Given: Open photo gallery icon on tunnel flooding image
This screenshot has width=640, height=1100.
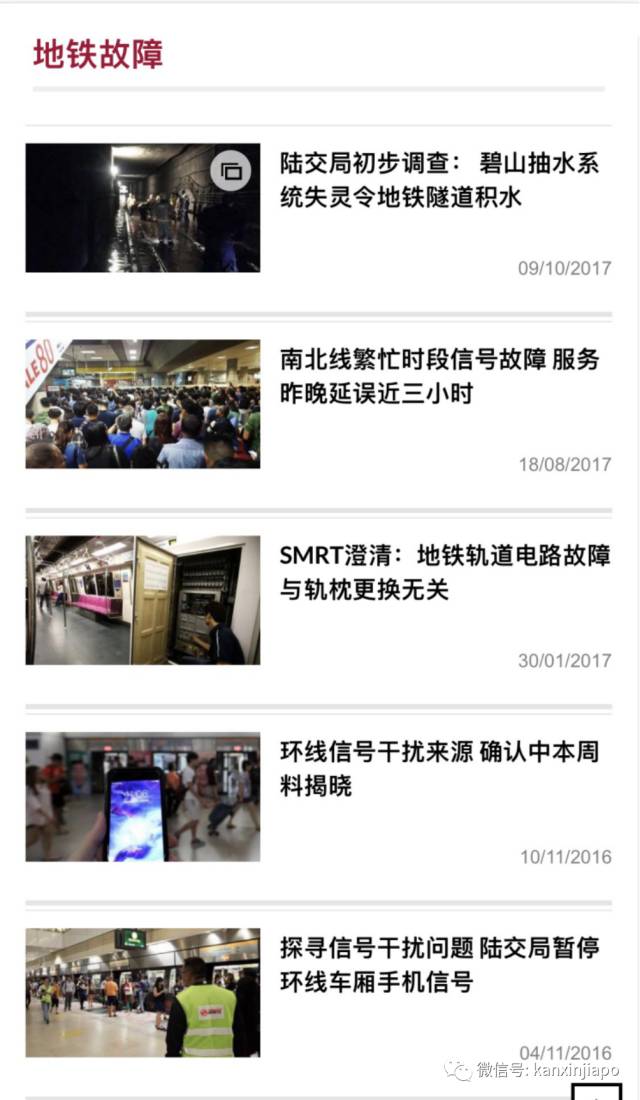Looking at the screenshot, I should pos(232,171).
